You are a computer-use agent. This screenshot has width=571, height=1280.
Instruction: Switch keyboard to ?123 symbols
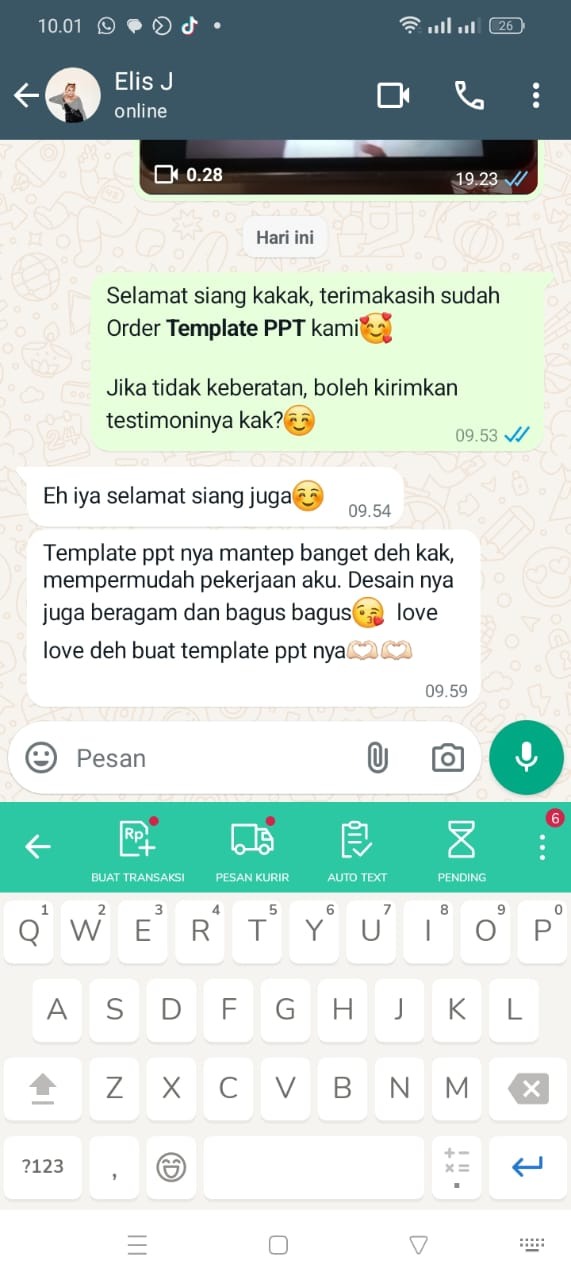pyautogui.click(x=43, y=1166)
